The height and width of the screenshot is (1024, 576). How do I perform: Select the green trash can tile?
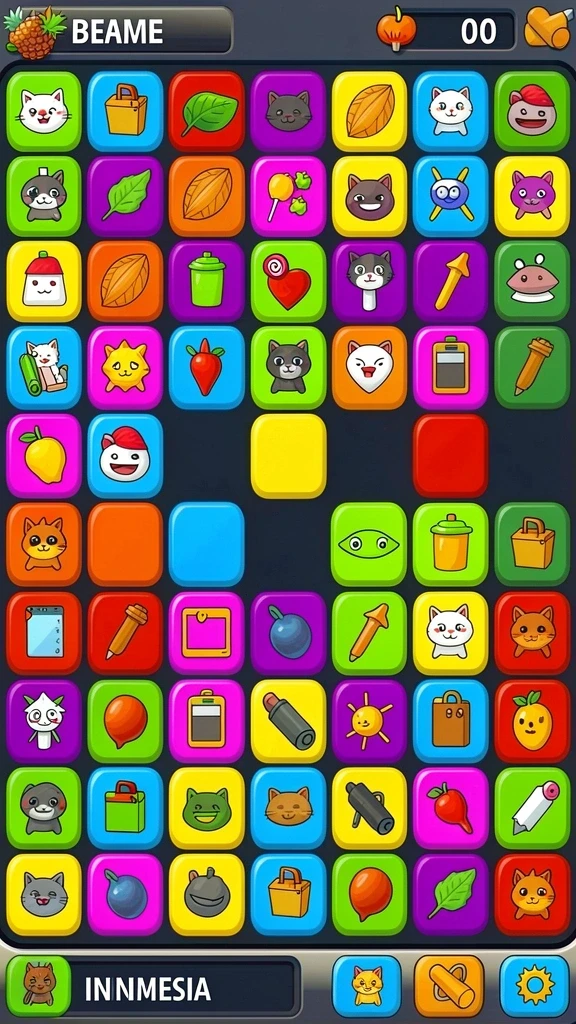click(206, 281)
